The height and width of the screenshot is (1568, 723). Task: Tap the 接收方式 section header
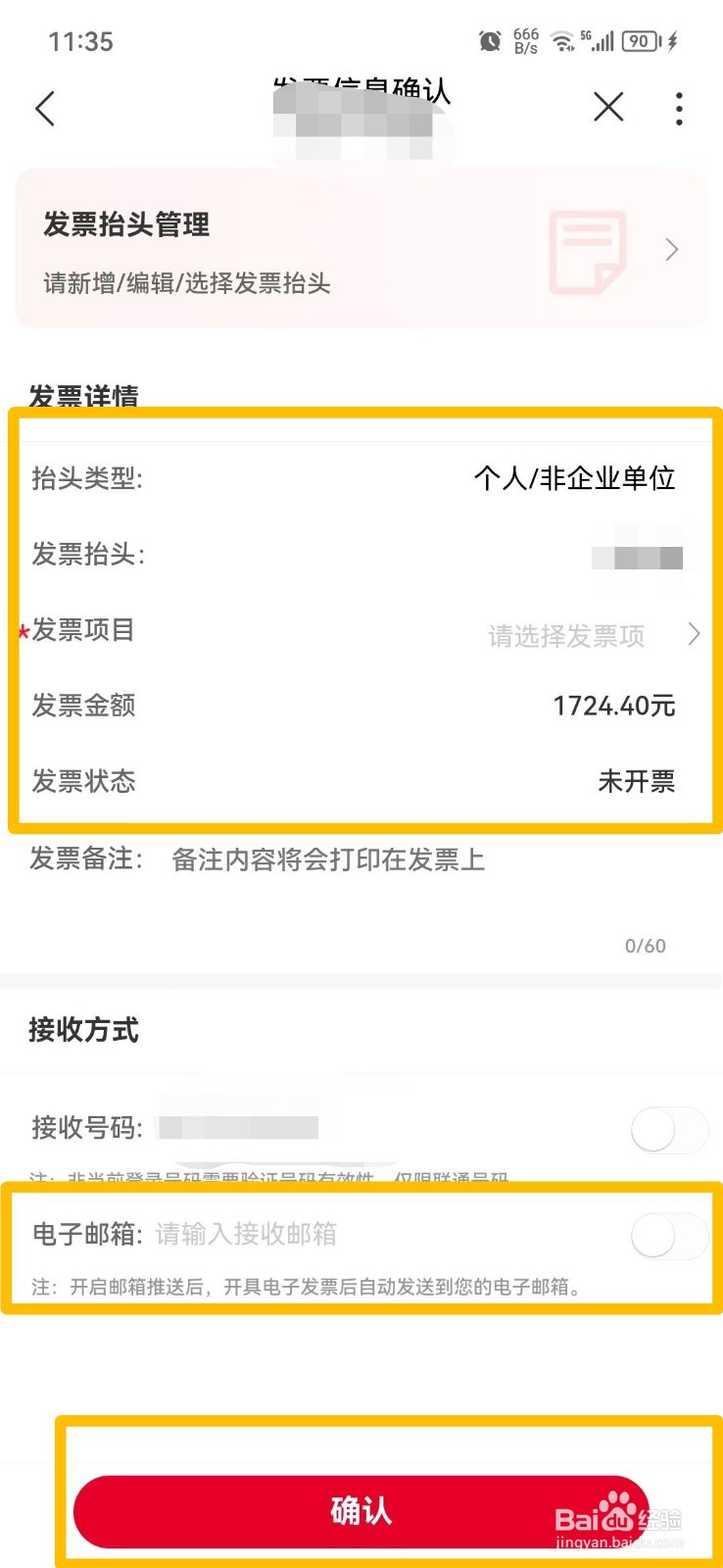click(84, 1031)
